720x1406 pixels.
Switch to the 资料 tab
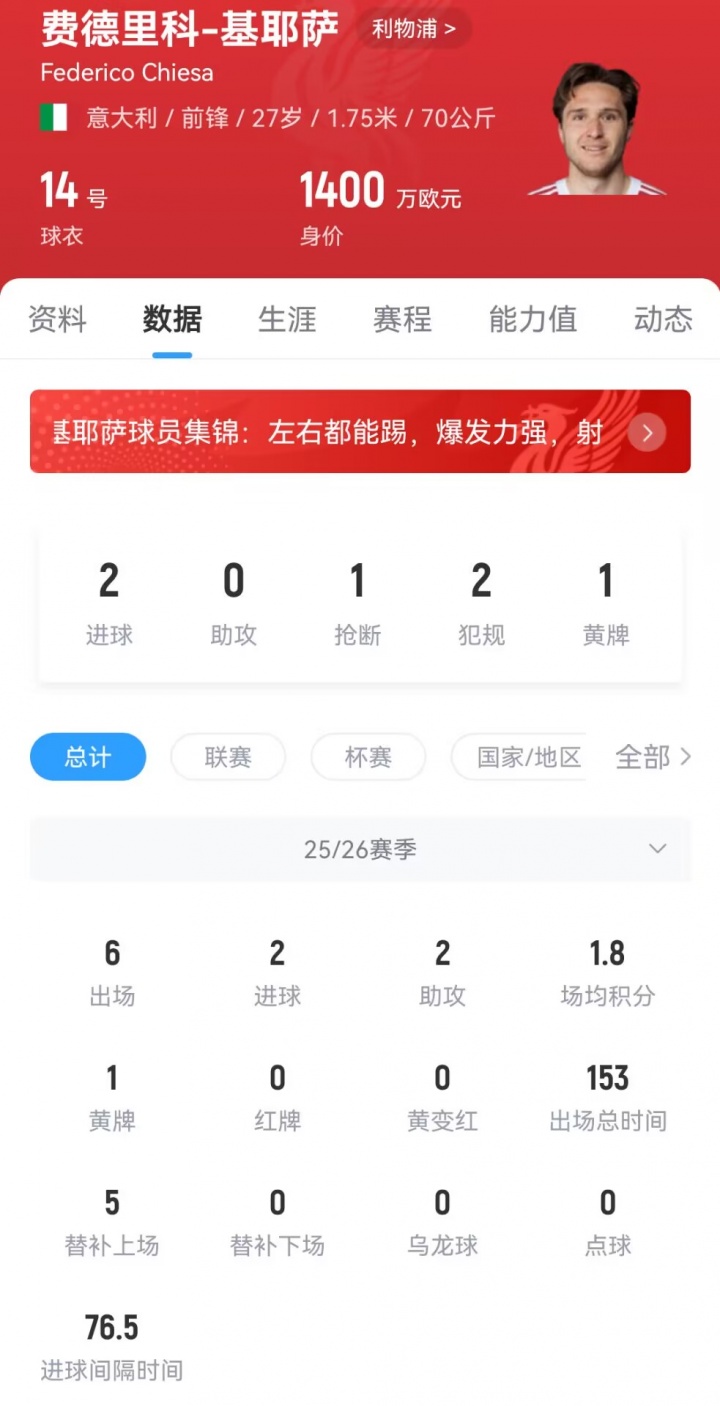tap(57, 319)
